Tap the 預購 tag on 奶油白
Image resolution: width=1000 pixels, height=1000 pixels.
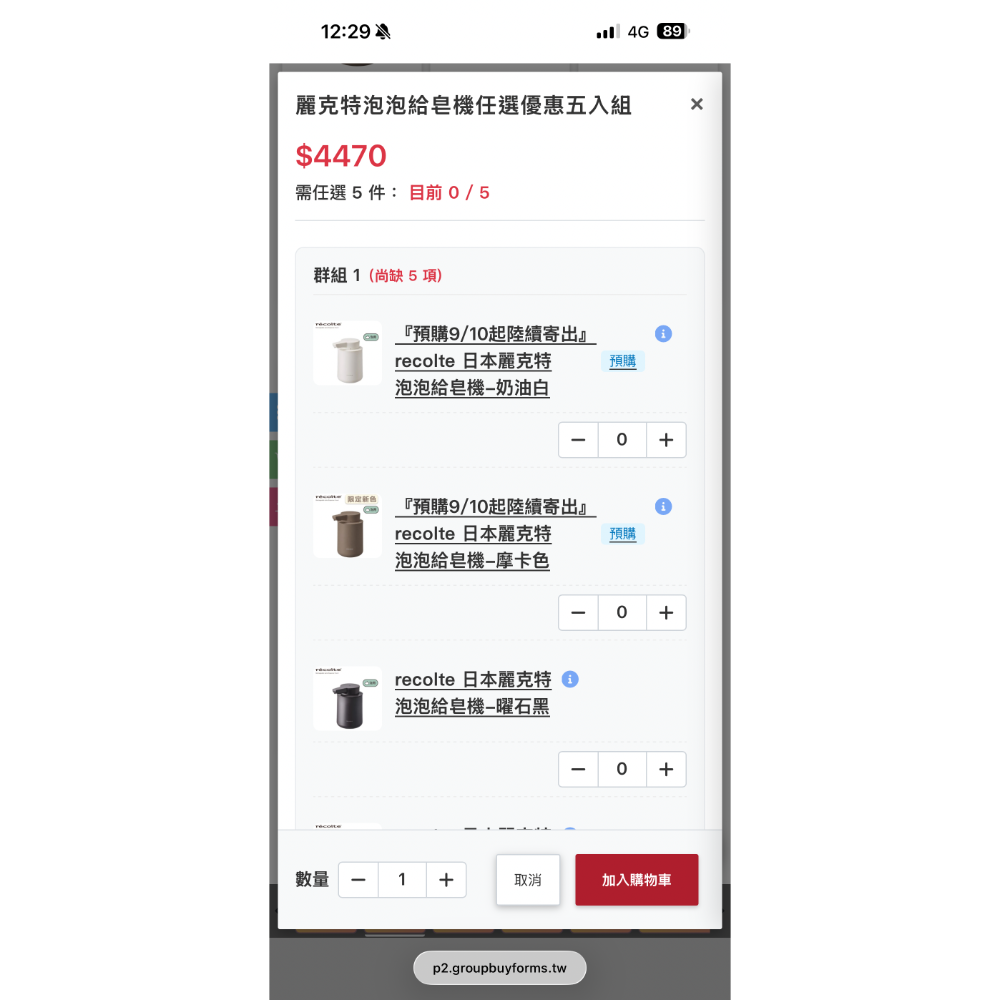(x=622, y=361)
